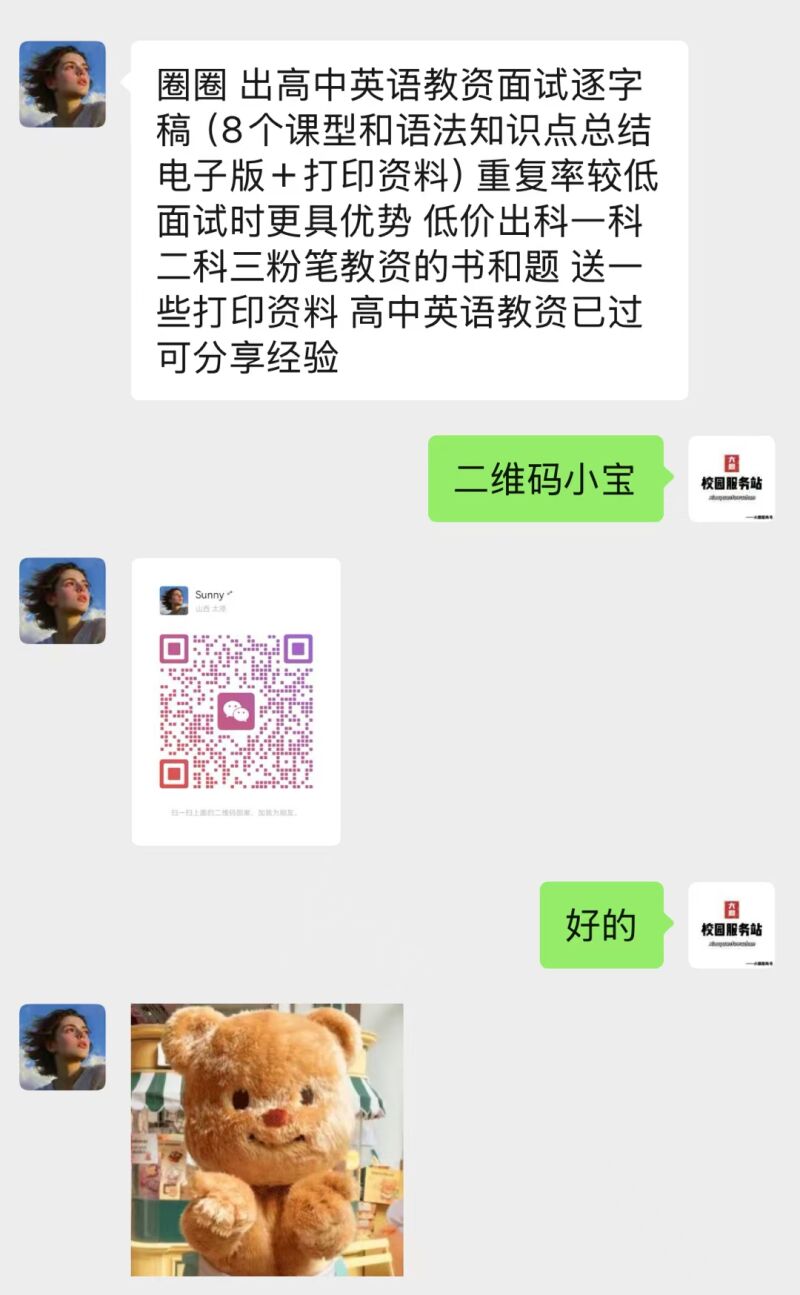Screen dimensions: 800x1295
Task: Tap 校园服务站 avatar next to 二维码小宝
Action: pyautogui.click(x=731, y=479)
